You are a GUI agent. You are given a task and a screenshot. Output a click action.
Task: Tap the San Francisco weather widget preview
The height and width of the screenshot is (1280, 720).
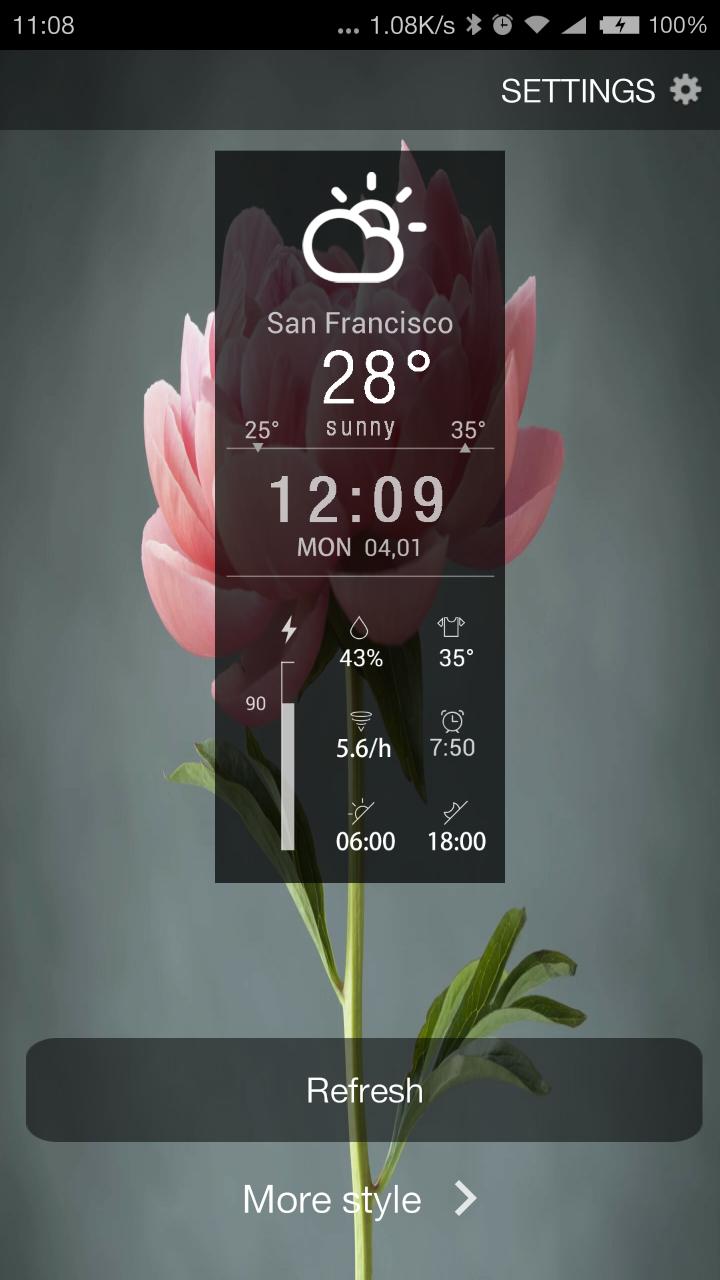click(360, 516)
